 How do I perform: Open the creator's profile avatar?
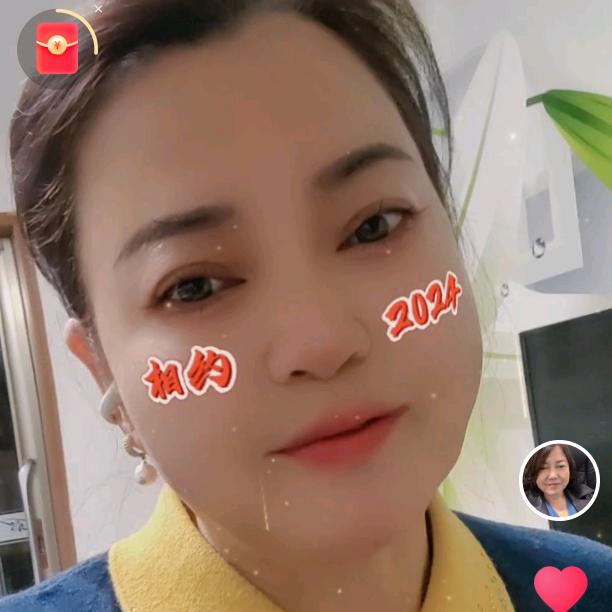(x=559, y=480)
